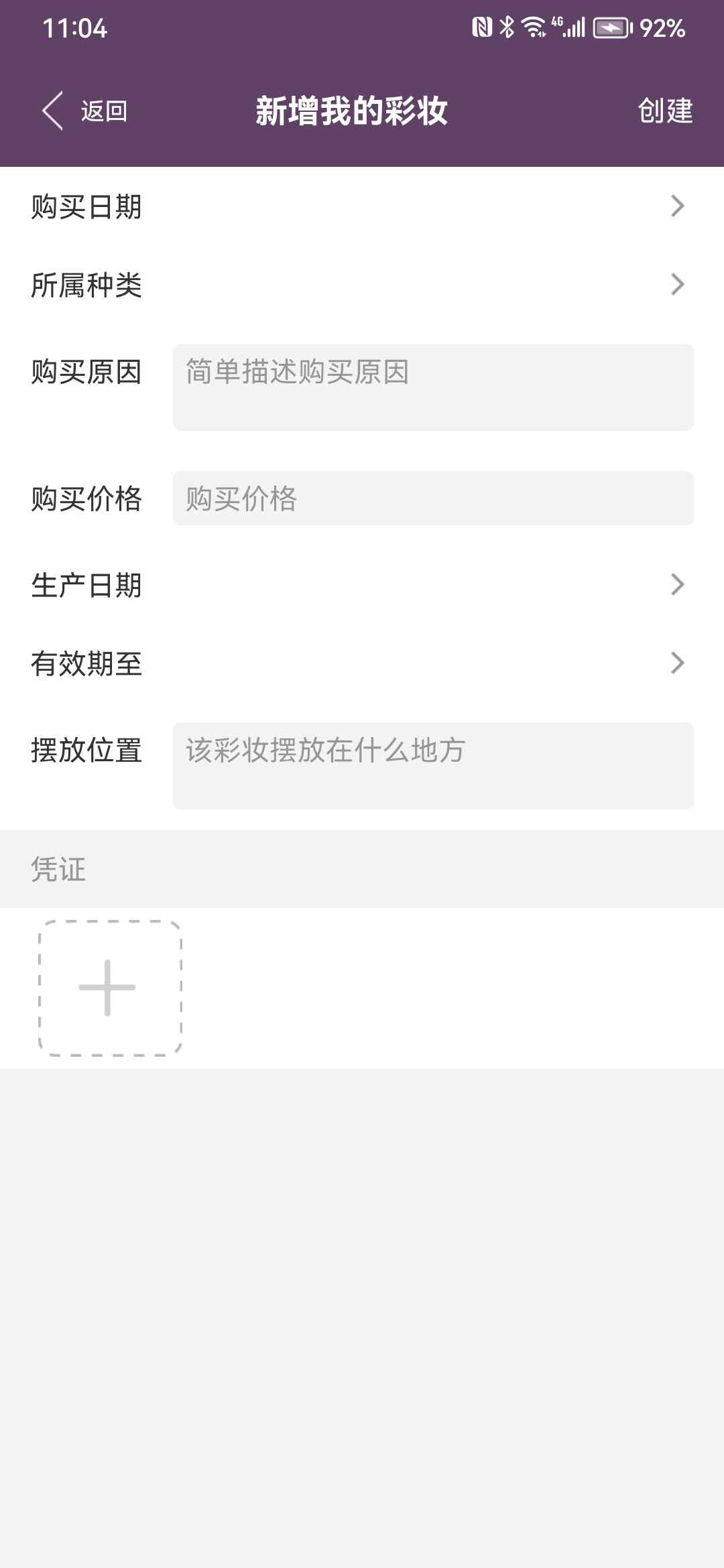Open the 有效期至 expiry date selector
The width and height of the screenshot is (724, 1568).
click(x=362, y=665)
